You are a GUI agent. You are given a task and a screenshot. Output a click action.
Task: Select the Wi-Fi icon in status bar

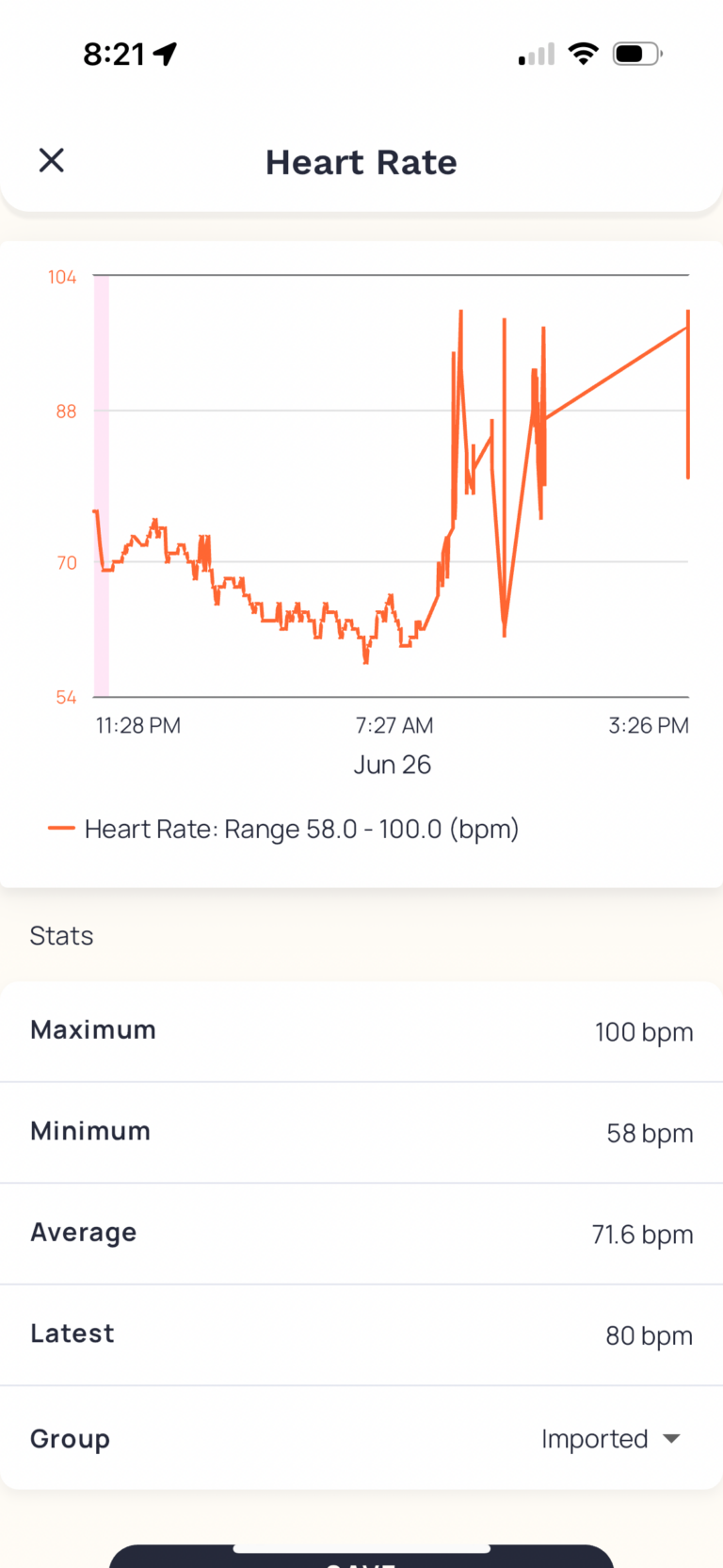(583, 54)
